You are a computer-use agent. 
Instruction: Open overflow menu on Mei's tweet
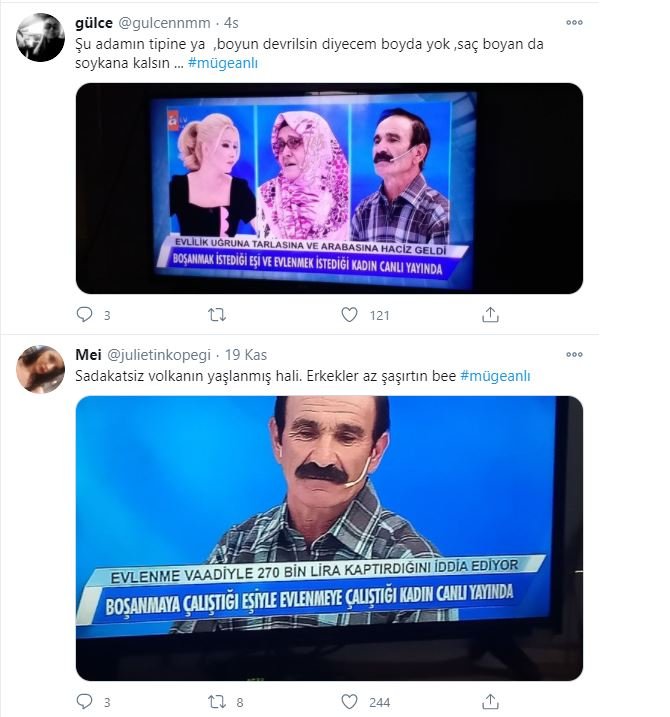pos(574,356)
